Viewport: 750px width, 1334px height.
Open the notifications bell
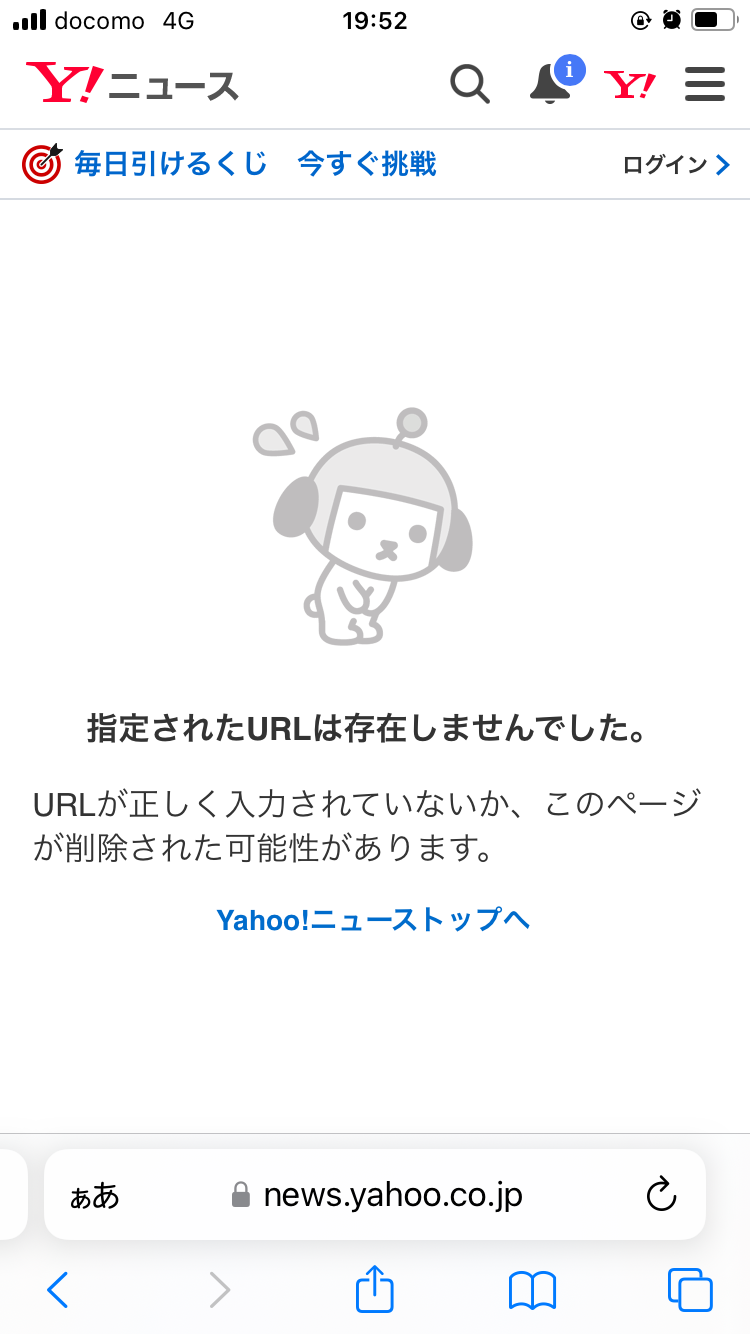click(x=550, y=84)
